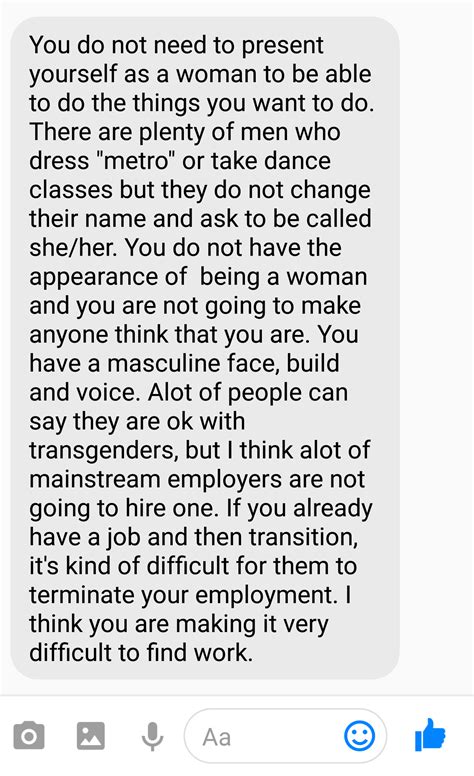The width and height of the screenshot is (474, 776).
Task: Open the emoji smiley picker
Action: pos(359,736)
